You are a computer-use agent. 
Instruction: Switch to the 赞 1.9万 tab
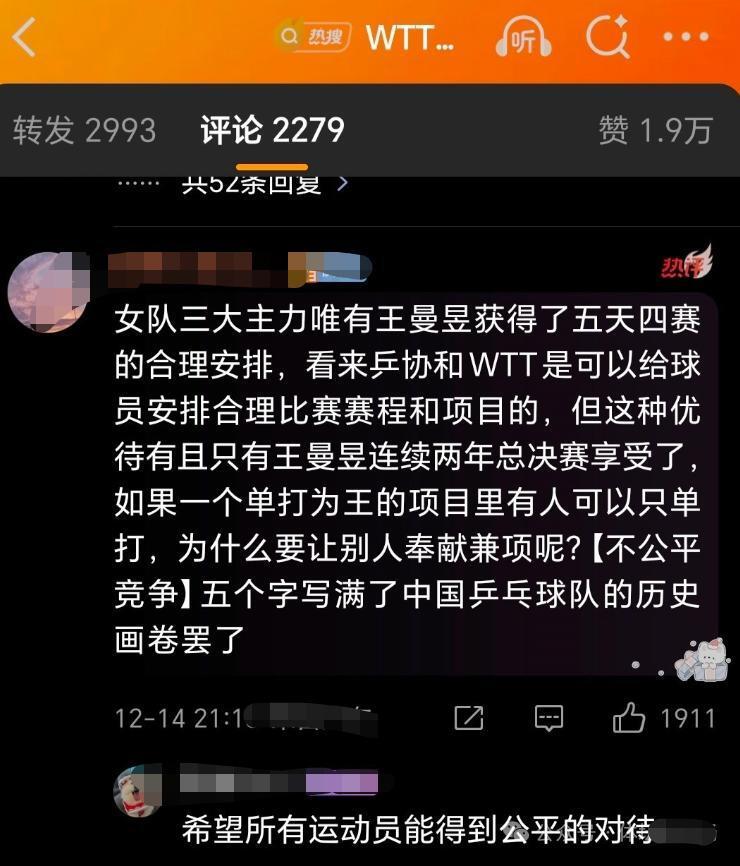655,130
